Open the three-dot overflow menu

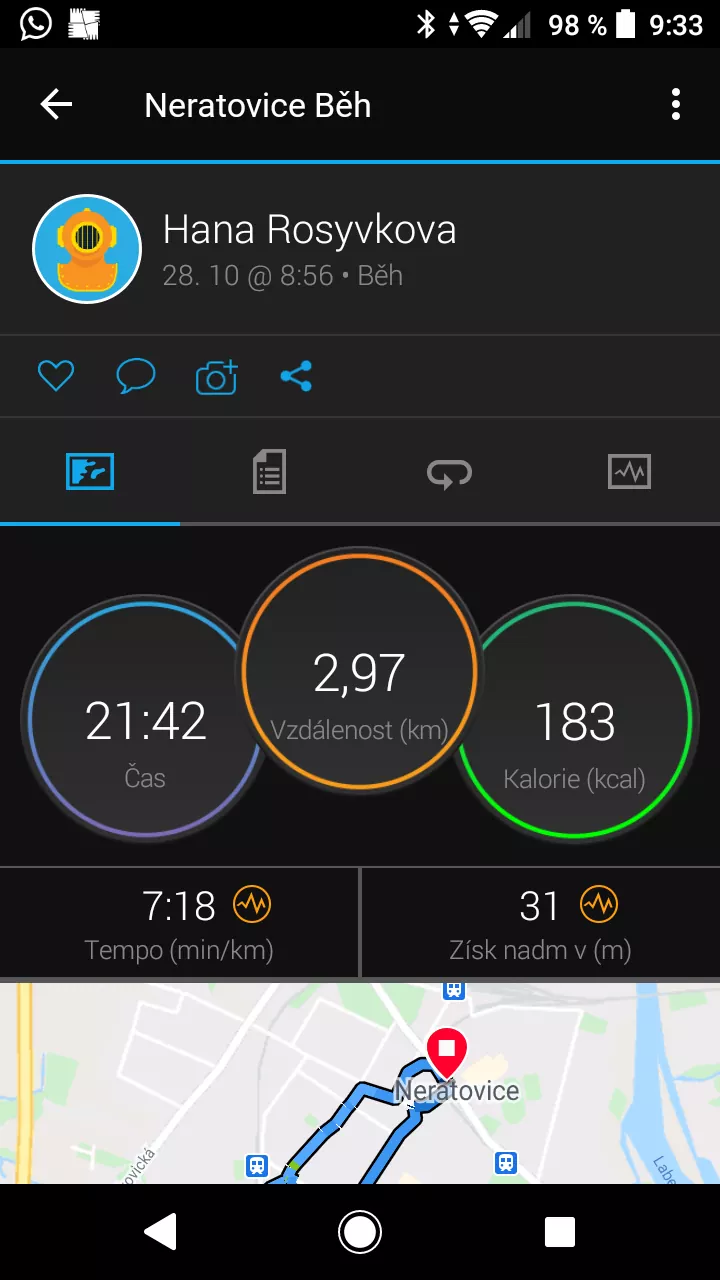pos(676,104)
